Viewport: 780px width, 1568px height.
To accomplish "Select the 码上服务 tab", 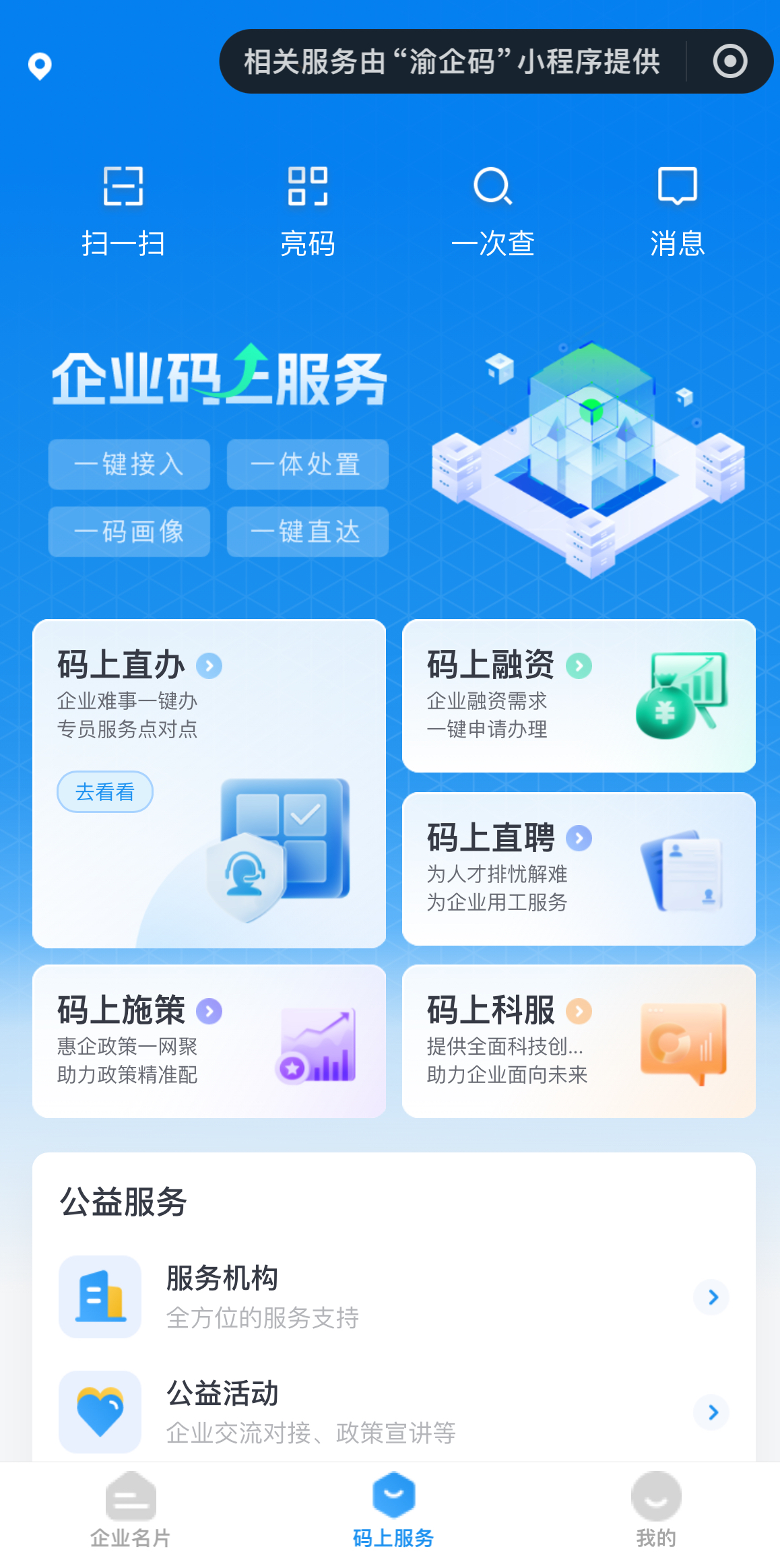I will pos(393,1511).
